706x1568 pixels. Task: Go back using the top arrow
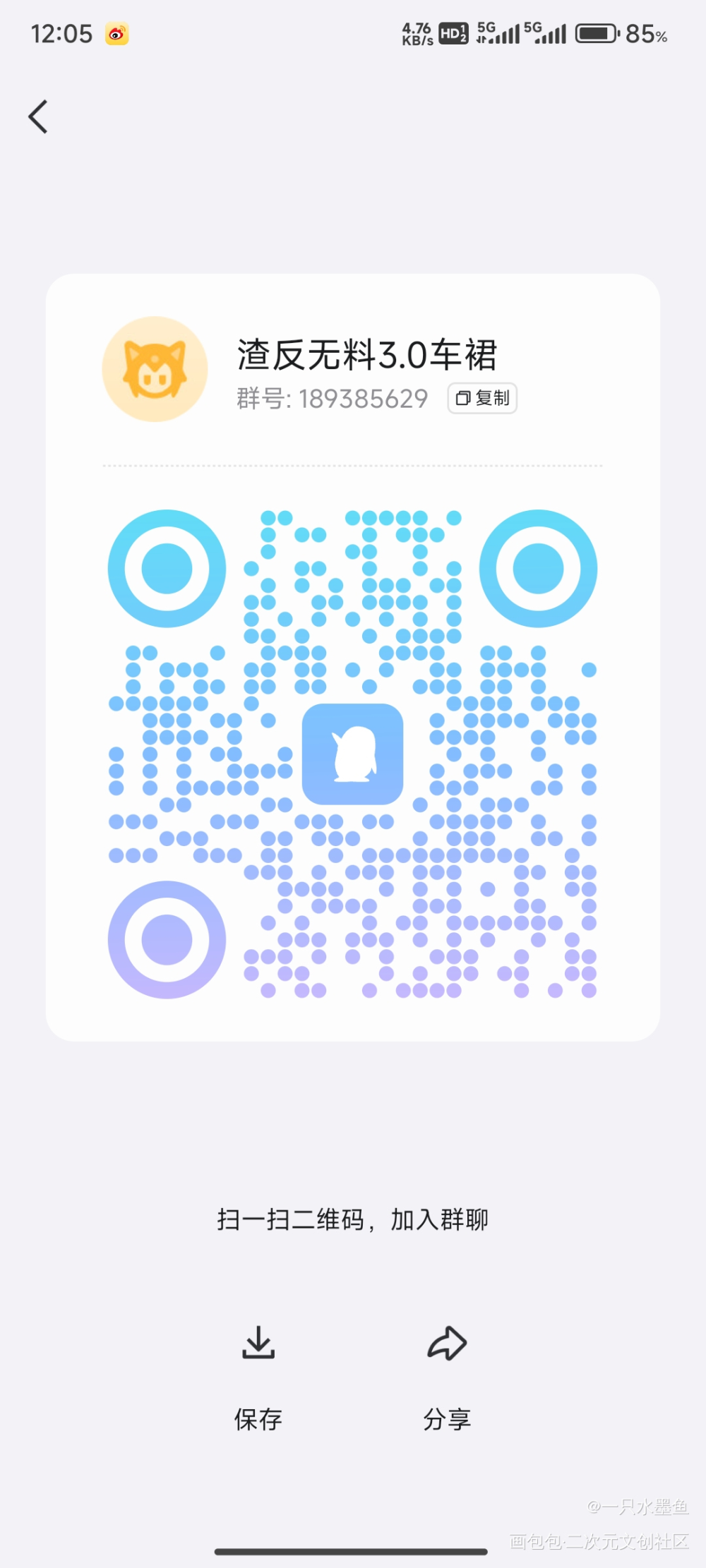pyautogui.click(x=39, y=116)
